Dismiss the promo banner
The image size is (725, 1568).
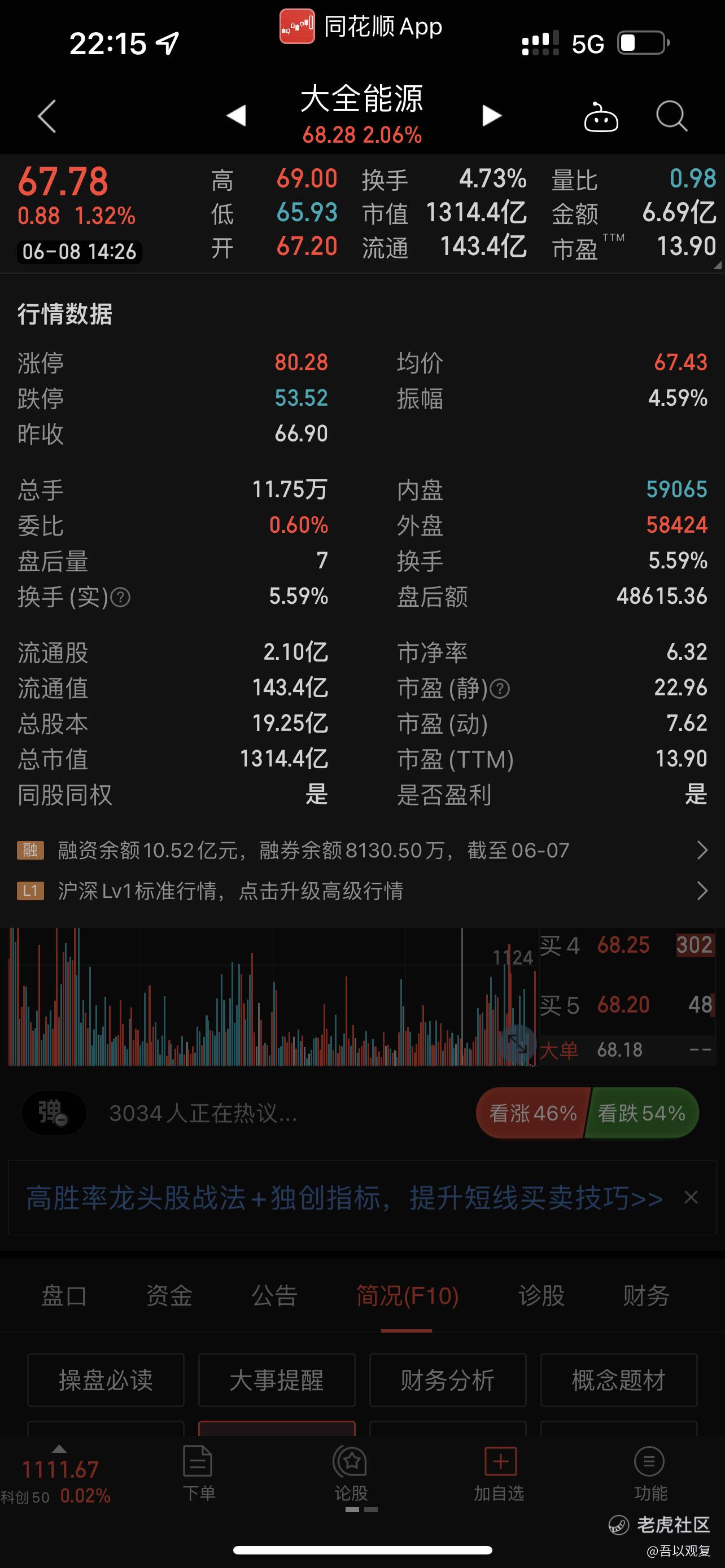tap(691, 1197)
